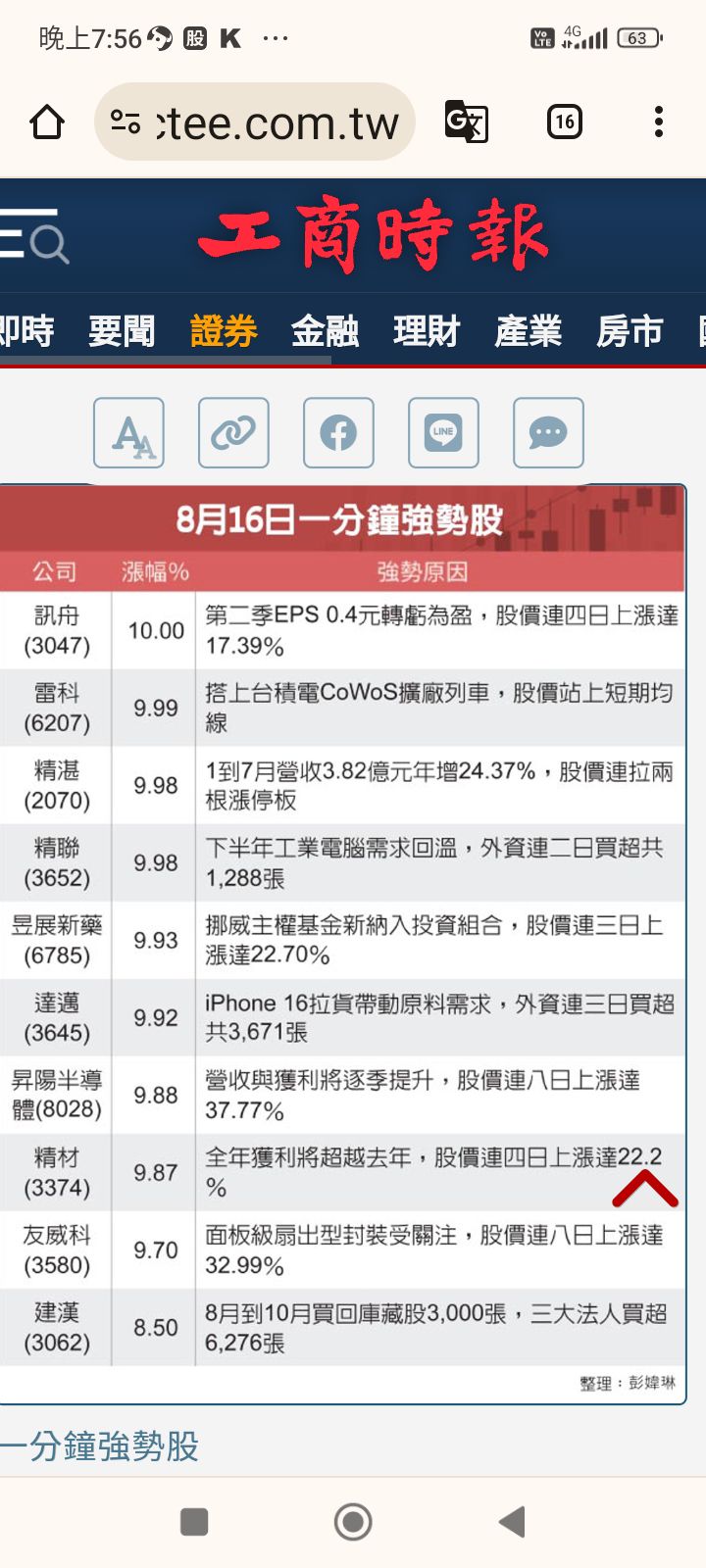Copy the article link icon

233,432
